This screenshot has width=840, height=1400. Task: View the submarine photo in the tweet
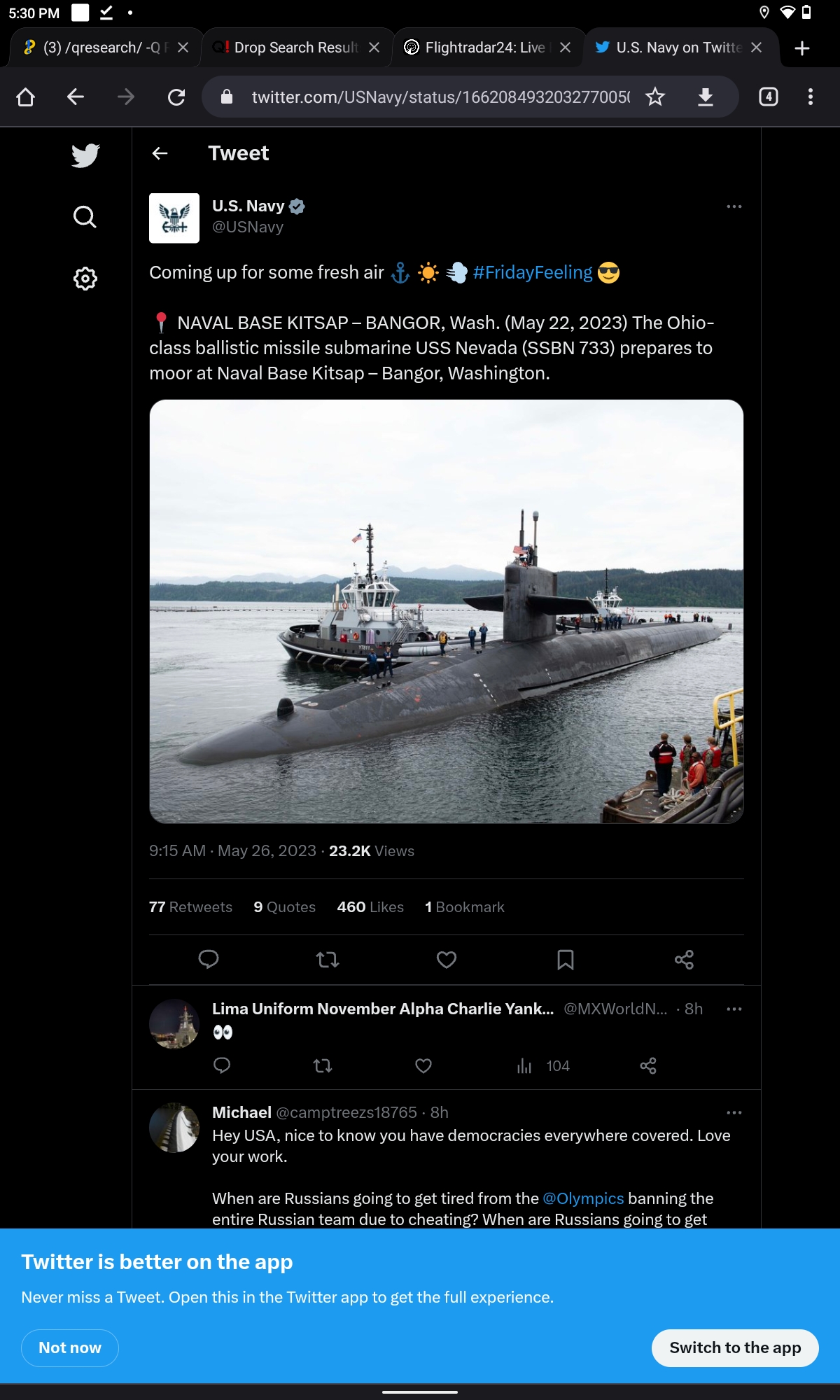pyautogui.click(x=447, y=611)
